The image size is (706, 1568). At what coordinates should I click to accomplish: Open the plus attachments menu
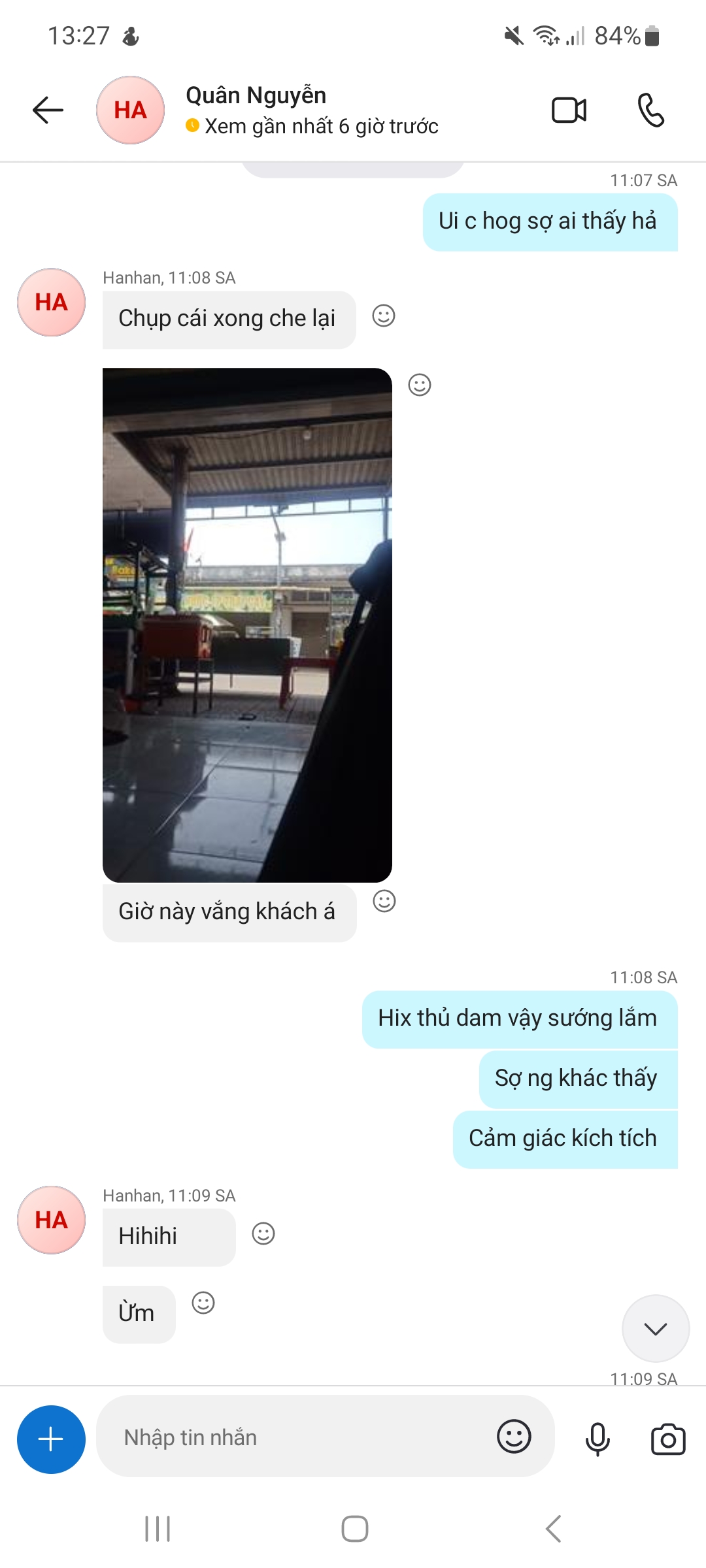click(x=51, y=1439)
